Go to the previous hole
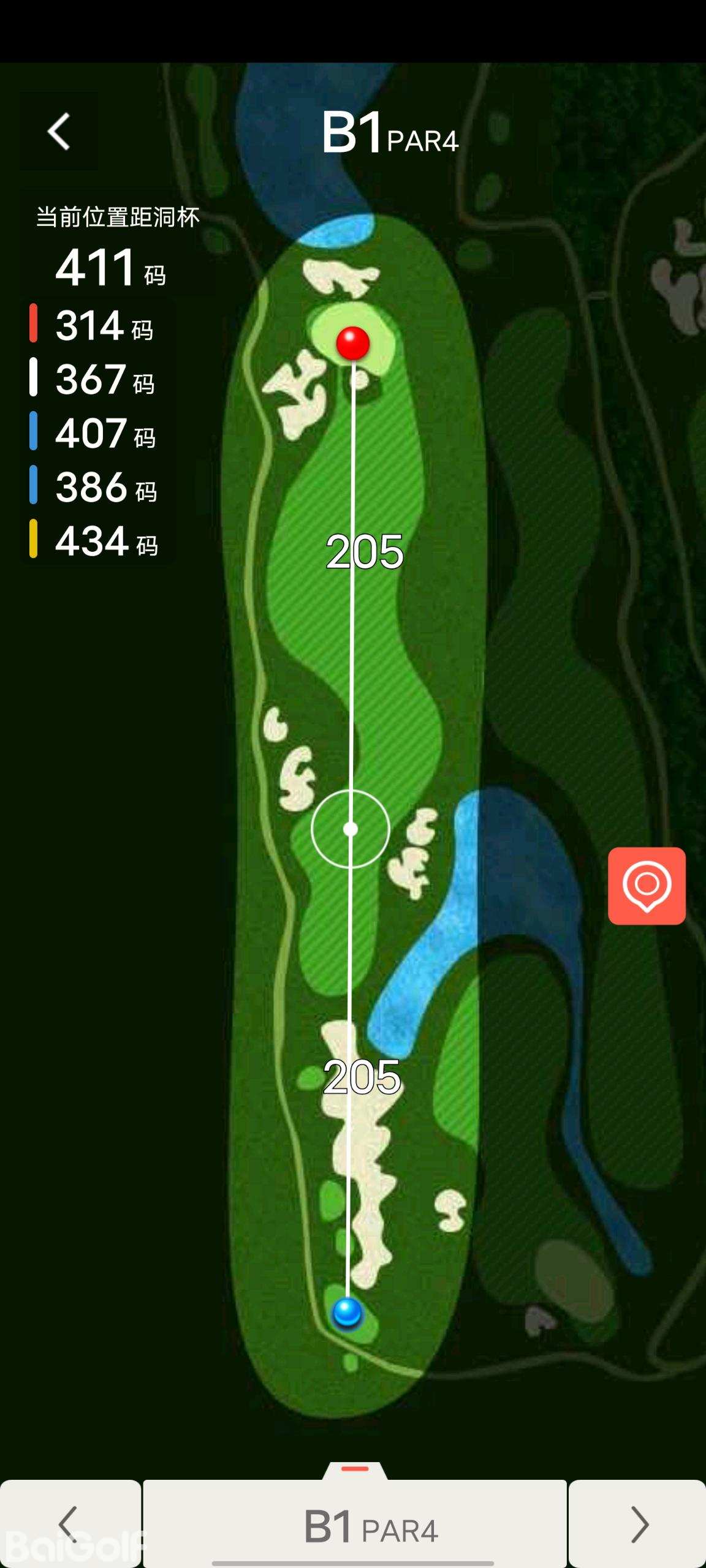 (70, 1523)
